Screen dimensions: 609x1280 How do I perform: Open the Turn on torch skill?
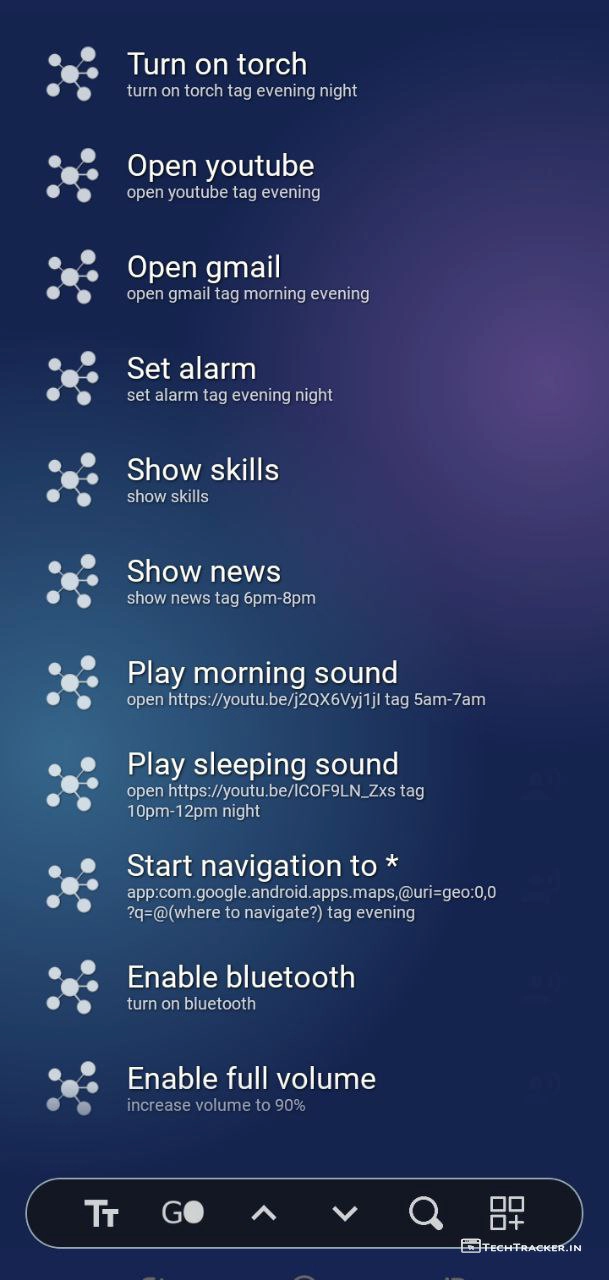pyautogui.click(x=216, y=74)
